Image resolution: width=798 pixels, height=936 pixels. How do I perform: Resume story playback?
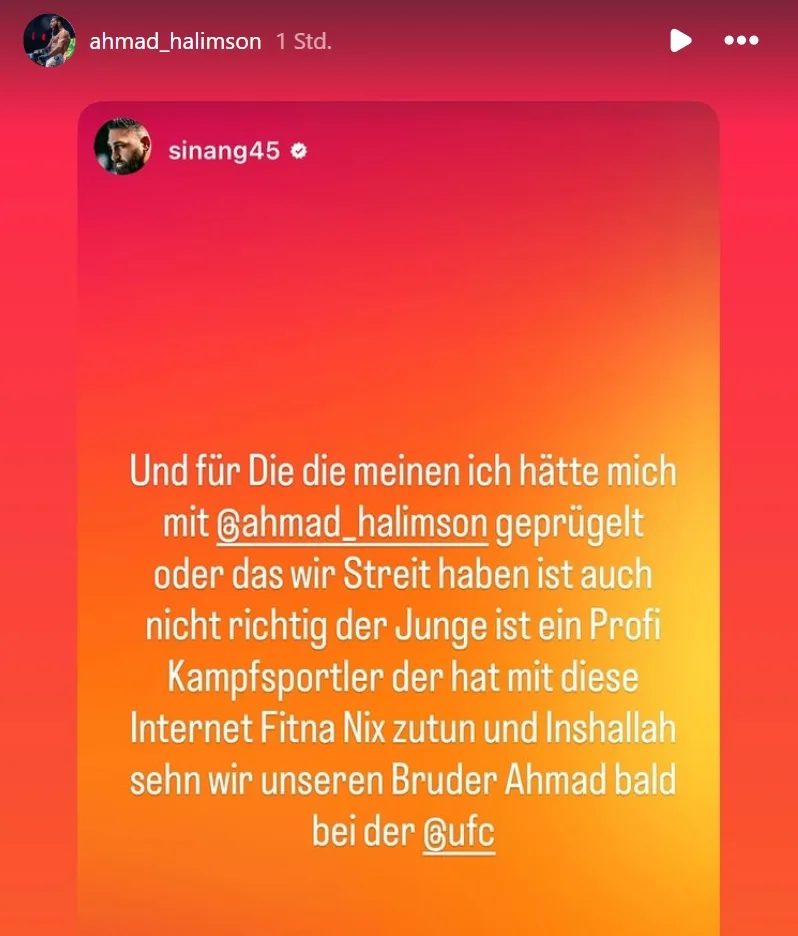(680, 40)
